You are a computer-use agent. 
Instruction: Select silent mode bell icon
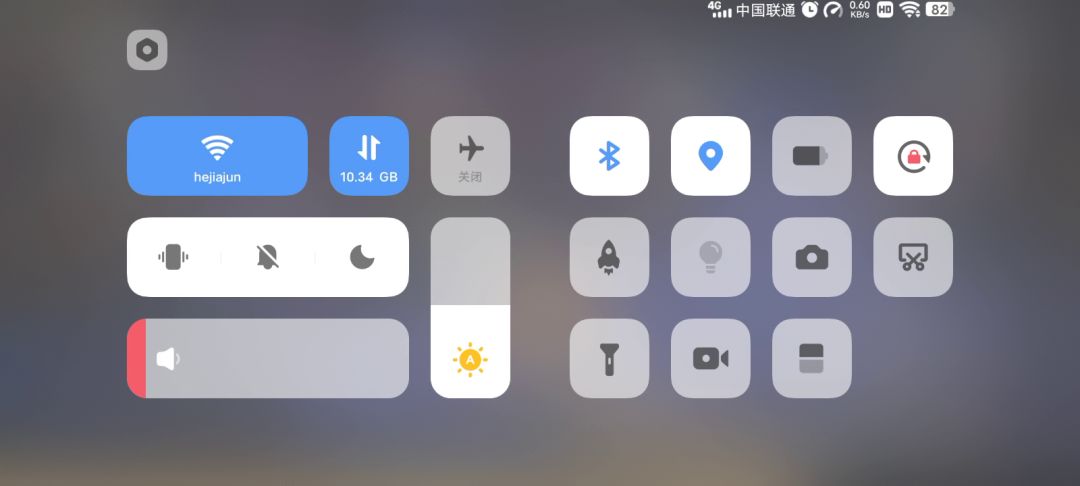[x=267, y=257]
